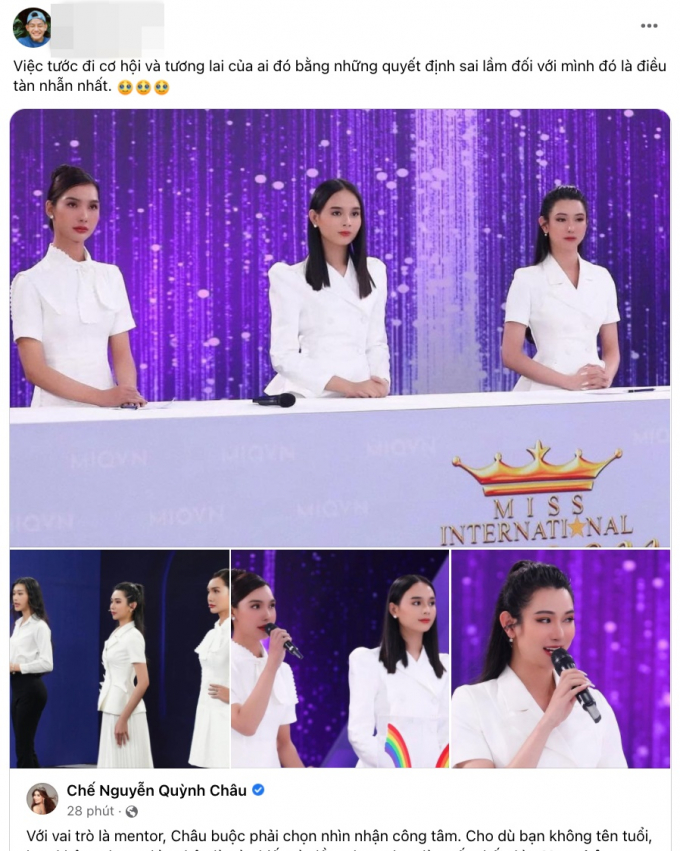Visit Chế Nguyễn Quỳnh Châu's profile name

click(156, 790)
